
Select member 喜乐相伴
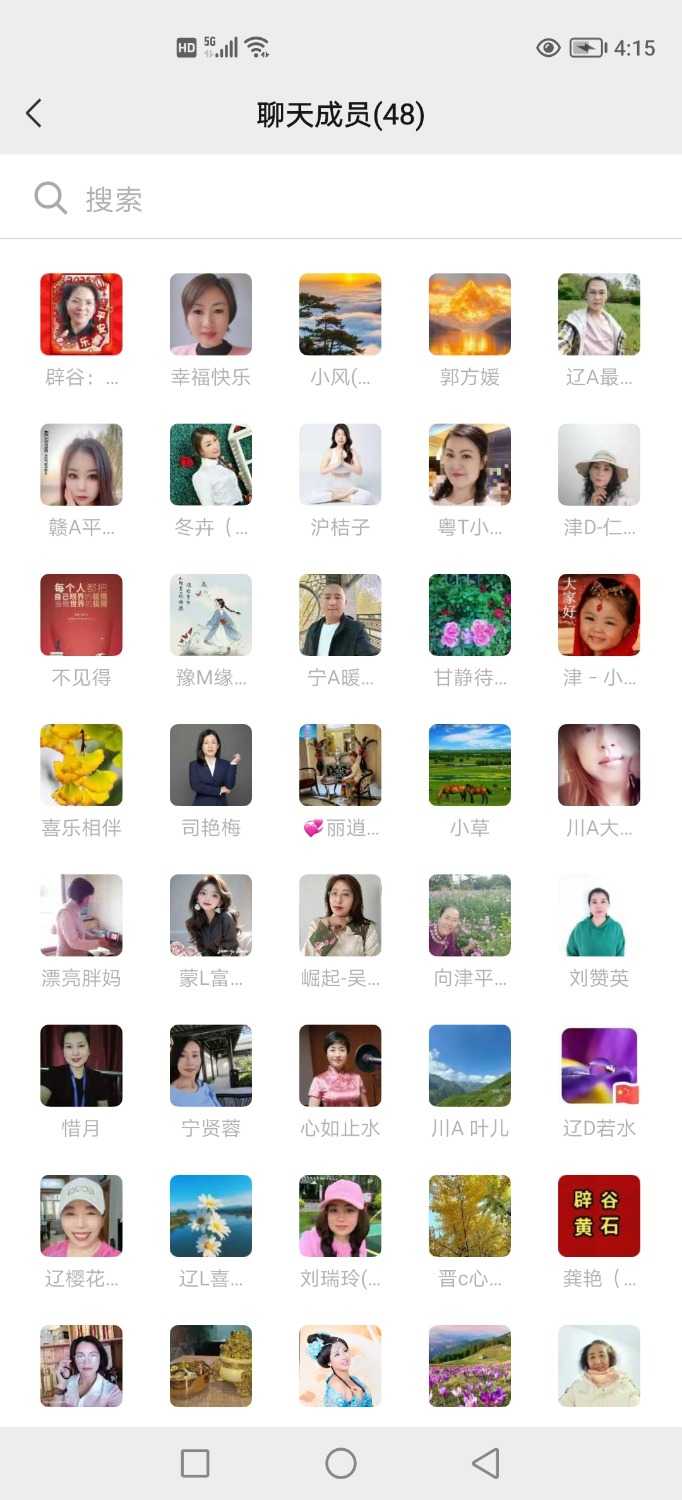[x=81, y=764]
